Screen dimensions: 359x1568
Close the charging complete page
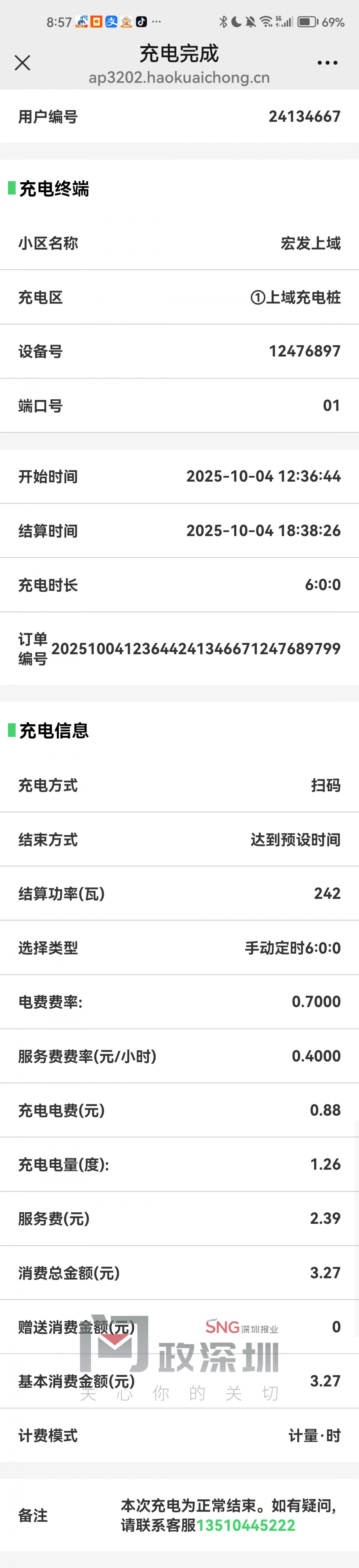(x=22, y=63)
